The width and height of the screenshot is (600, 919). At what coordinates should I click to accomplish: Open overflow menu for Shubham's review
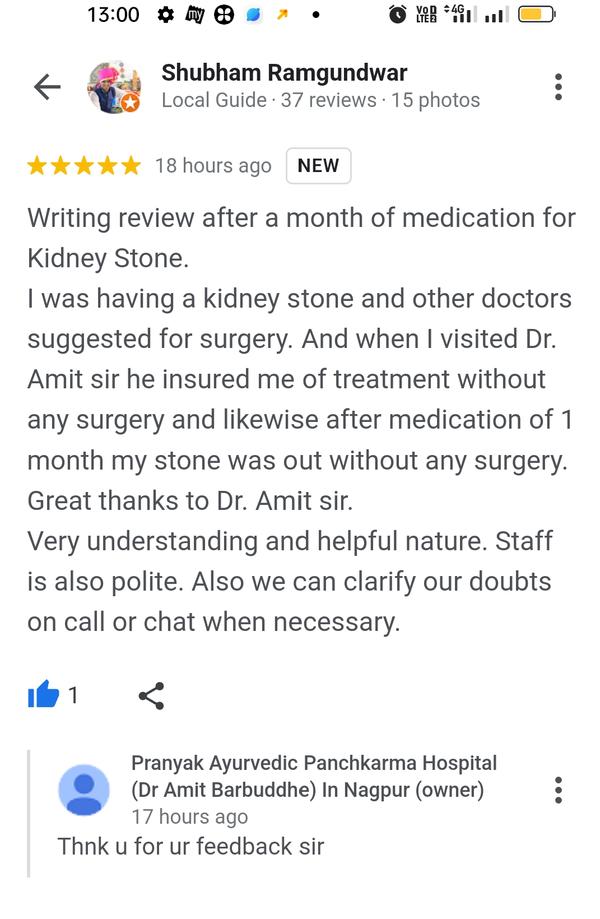(558, 87)
